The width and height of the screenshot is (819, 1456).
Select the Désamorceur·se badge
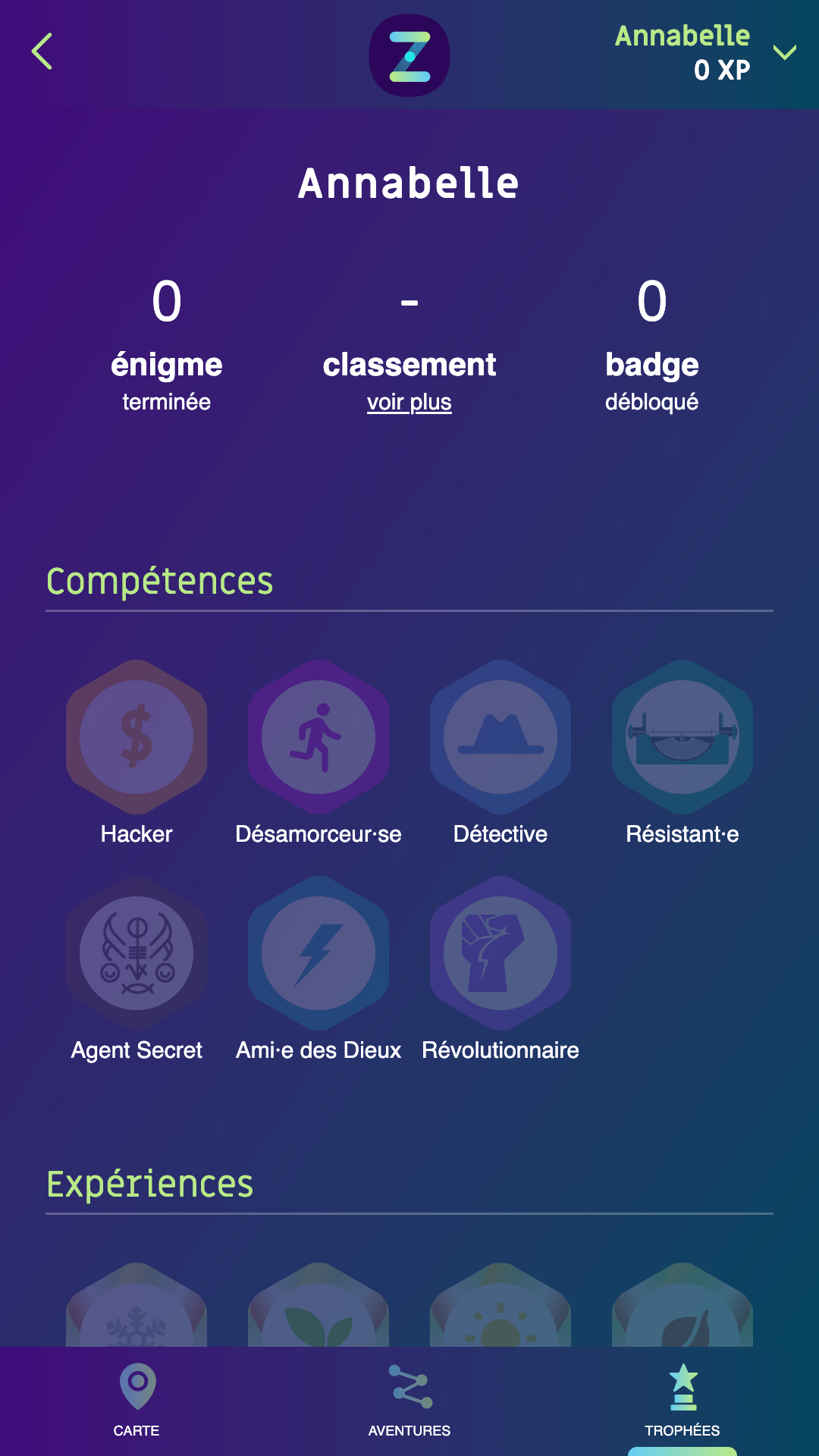318,737
